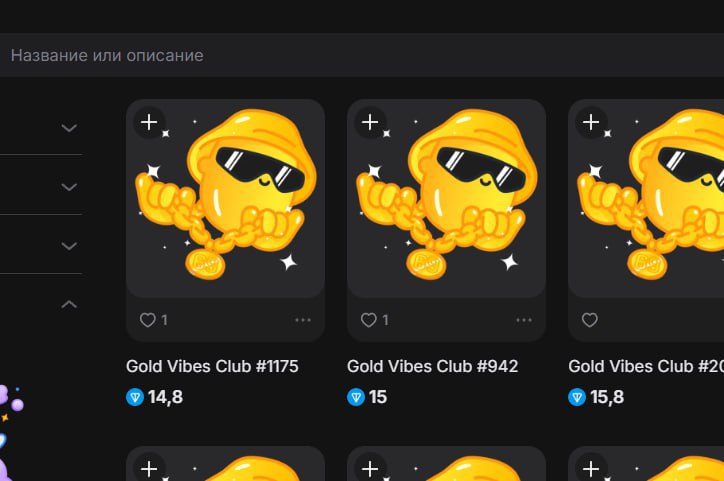
Task: Open the more options menu for #942
Action: click(x=524, y=320)
